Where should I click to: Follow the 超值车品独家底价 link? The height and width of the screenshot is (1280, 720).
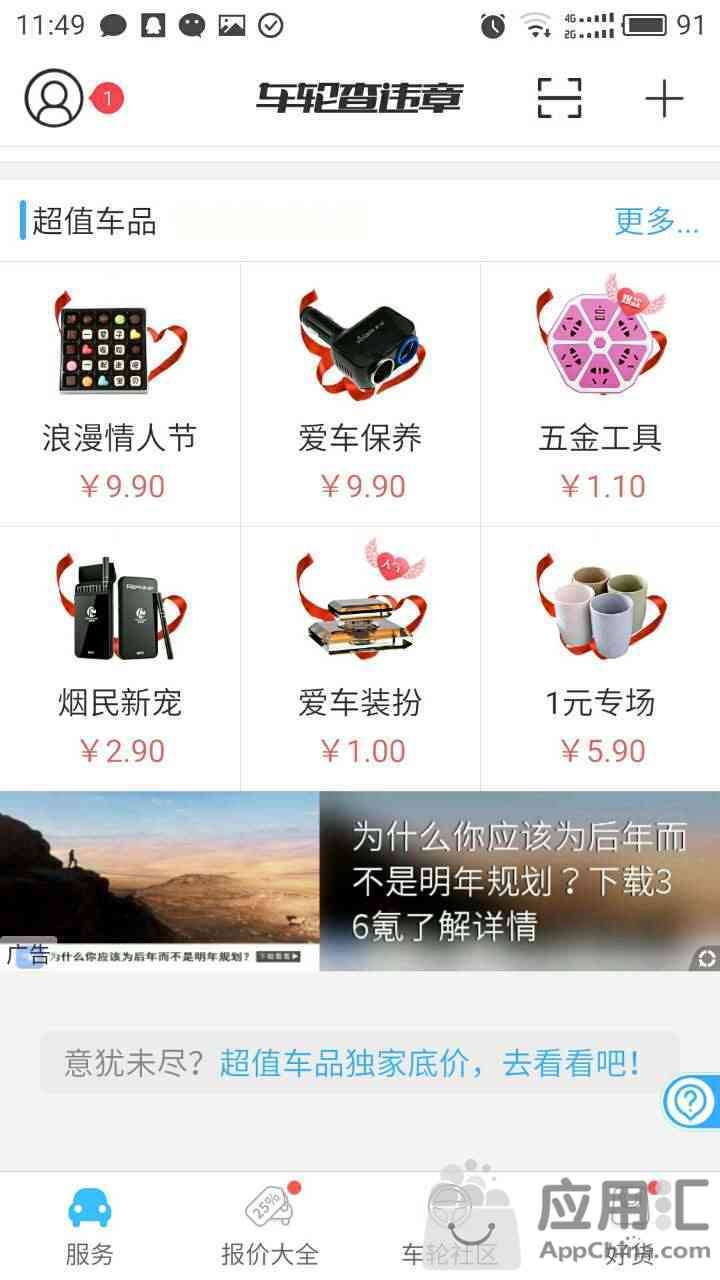430,1062
